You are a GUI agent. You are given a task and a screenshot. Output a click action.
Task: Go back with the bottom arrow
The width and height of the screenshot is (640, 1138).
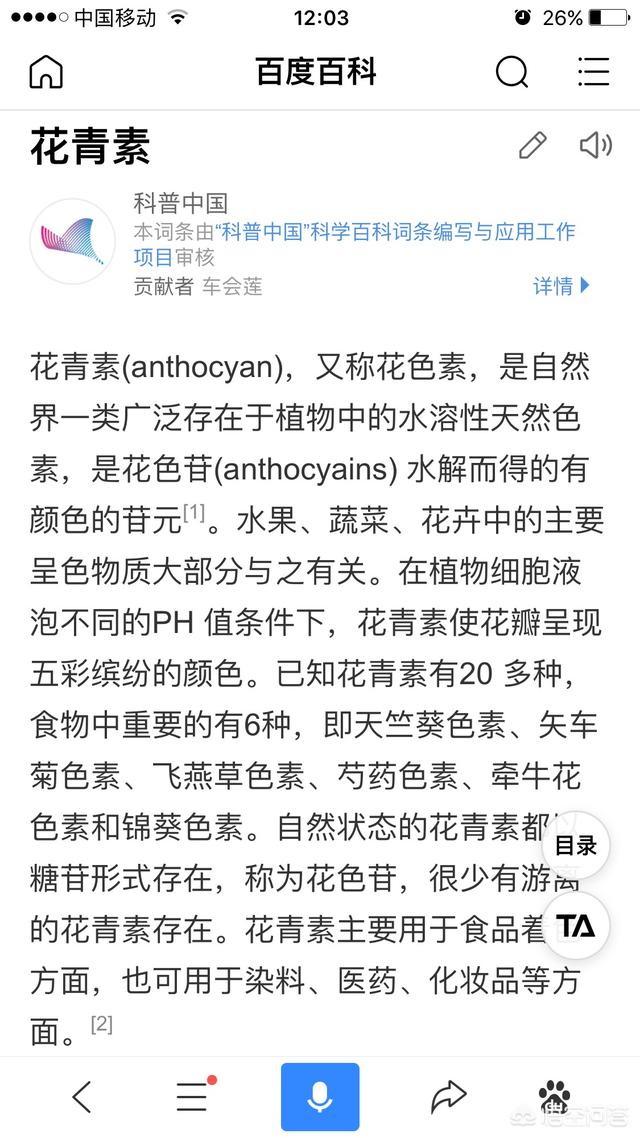82,1097
